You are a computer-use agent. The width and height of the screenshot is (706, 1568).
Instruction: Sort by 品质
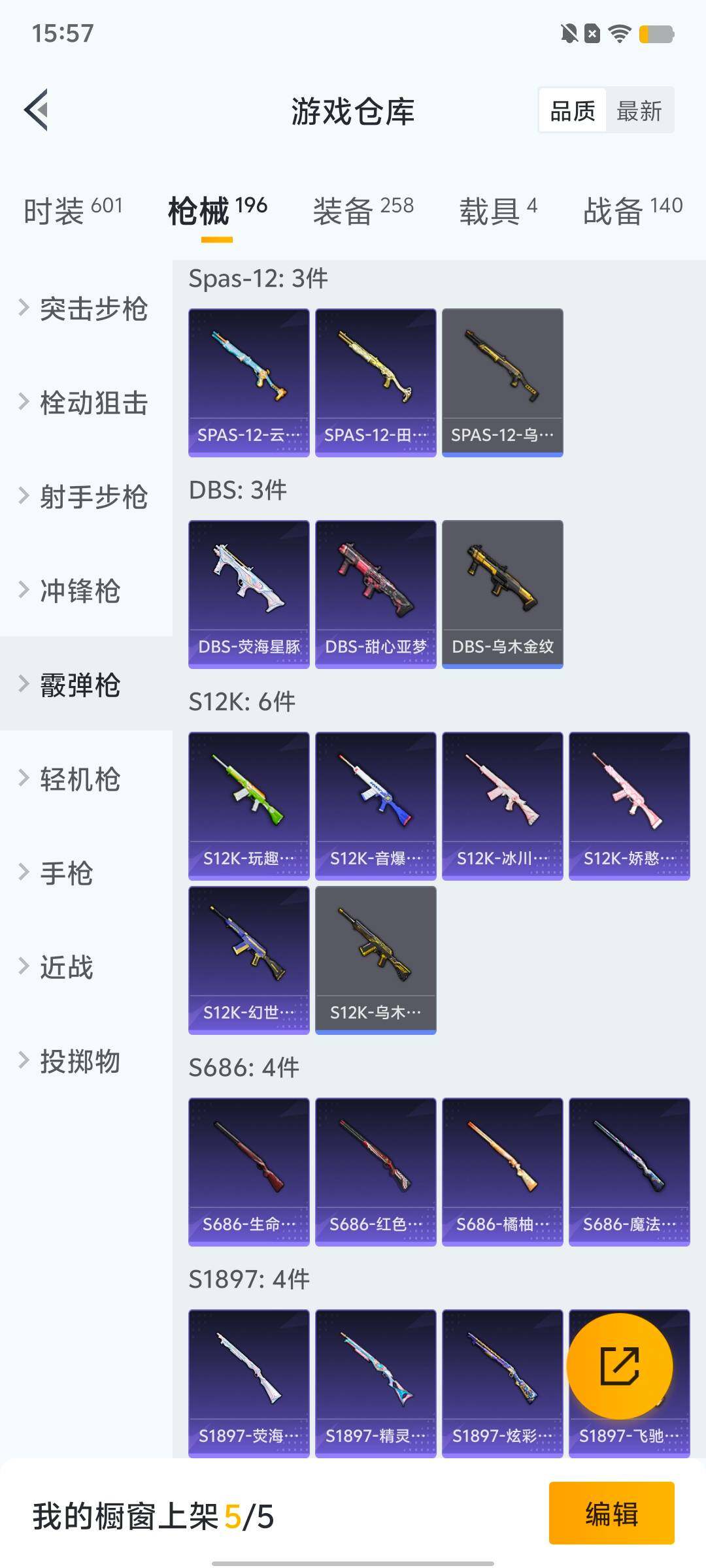(573, 110)
